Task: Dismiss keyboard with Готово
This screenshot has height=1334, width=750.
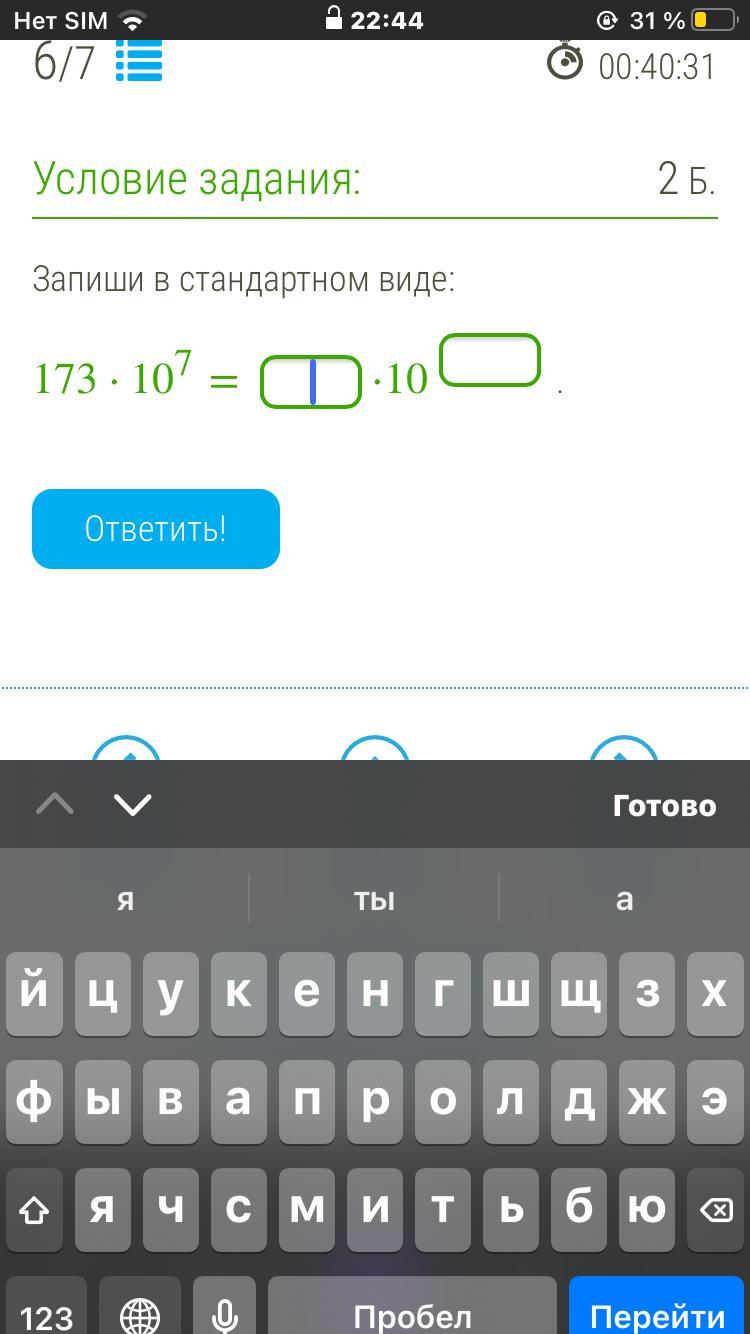Action: pos(664,805)
